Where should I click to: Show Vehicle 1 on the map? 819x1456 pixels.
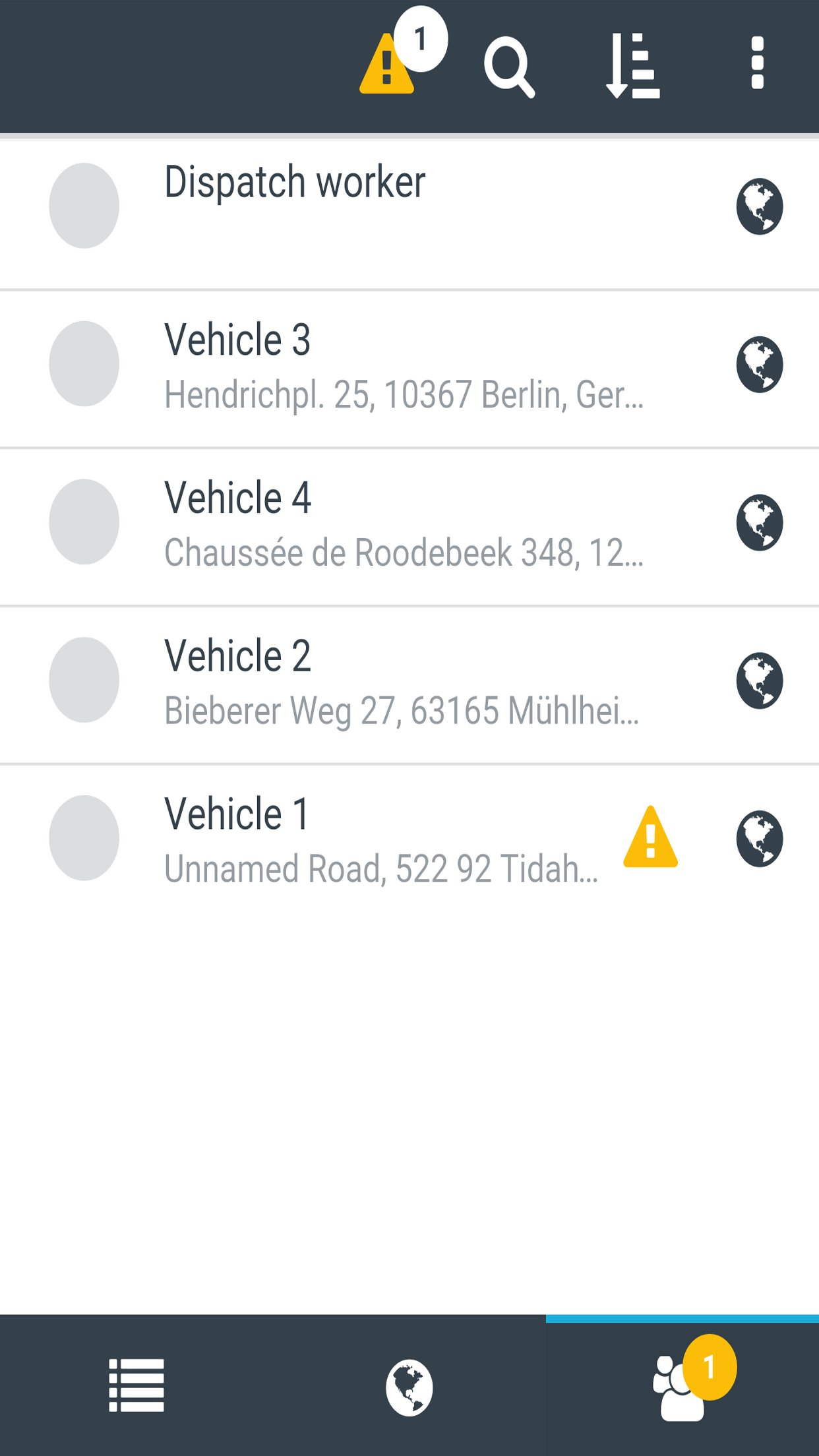(759, 839)
